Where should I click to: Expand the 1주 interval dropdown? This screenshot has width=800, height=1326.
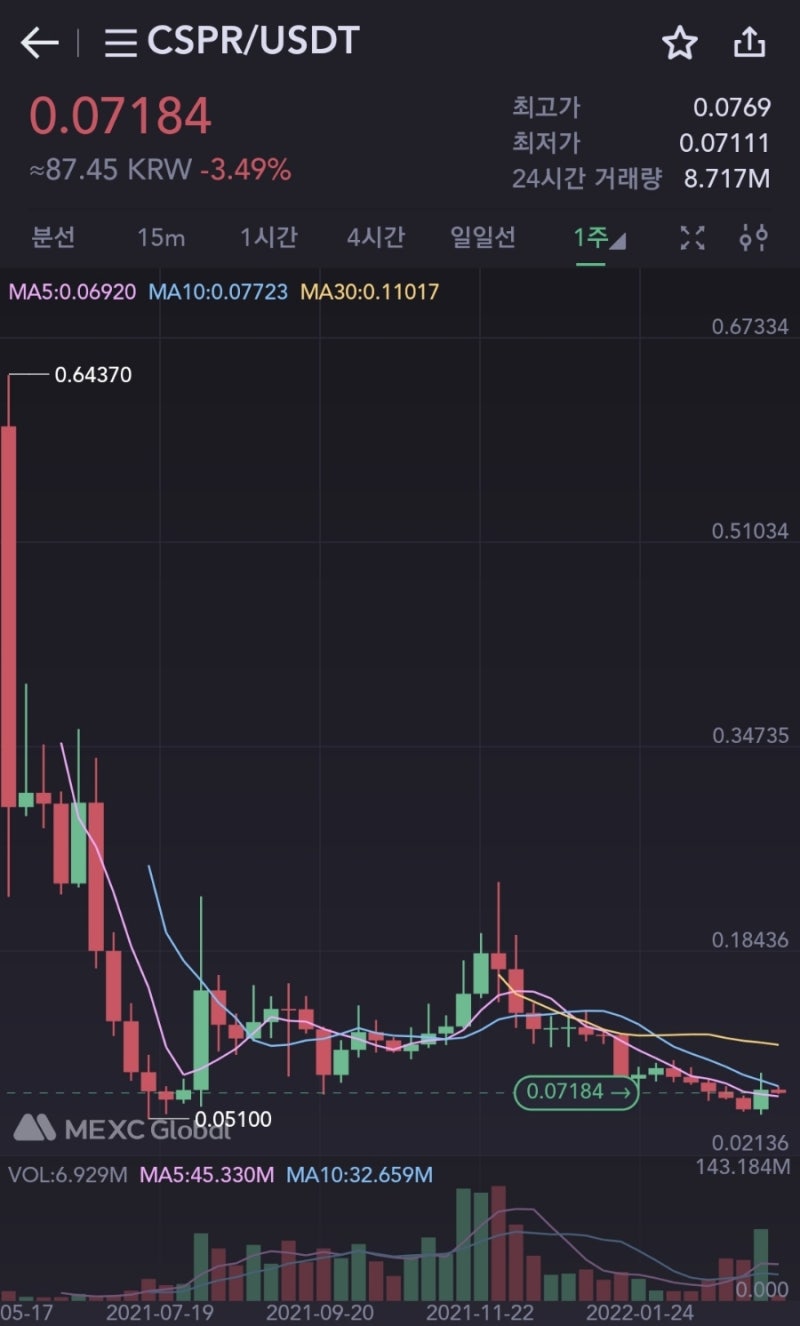(x=598, y=238)
